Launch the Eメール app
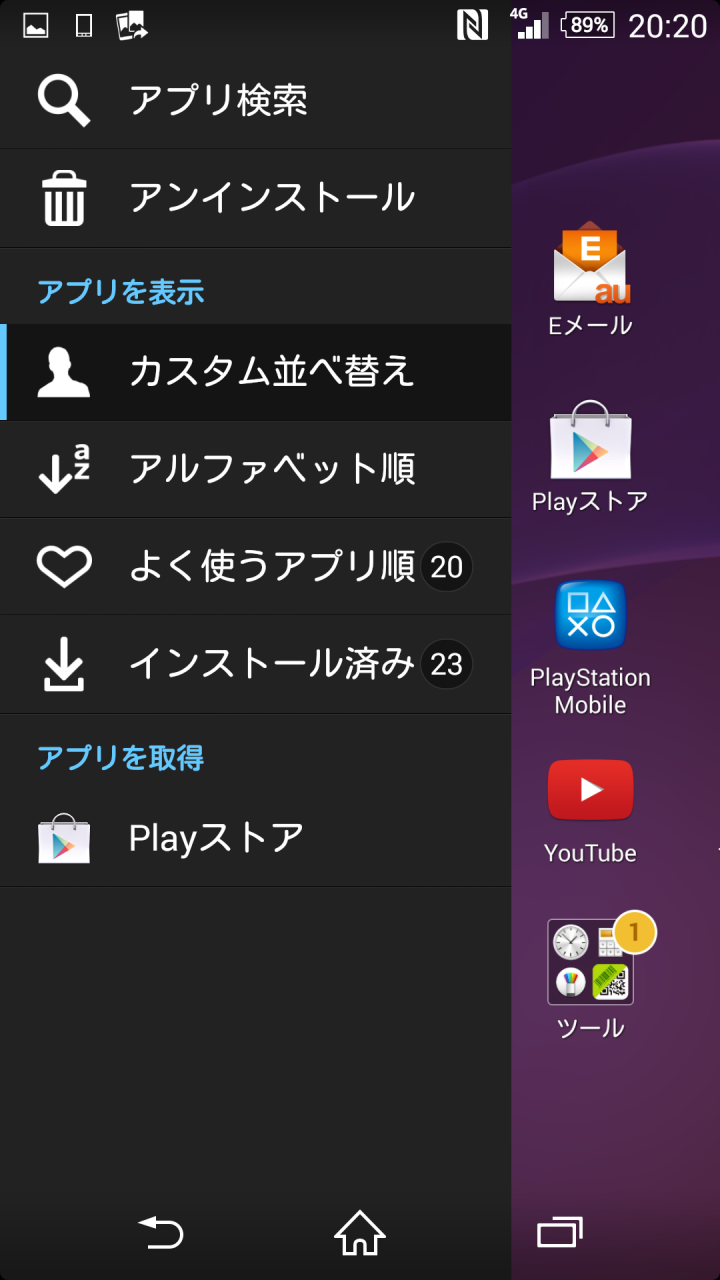This screenshot has height=1280, width=720. point(590,279)
